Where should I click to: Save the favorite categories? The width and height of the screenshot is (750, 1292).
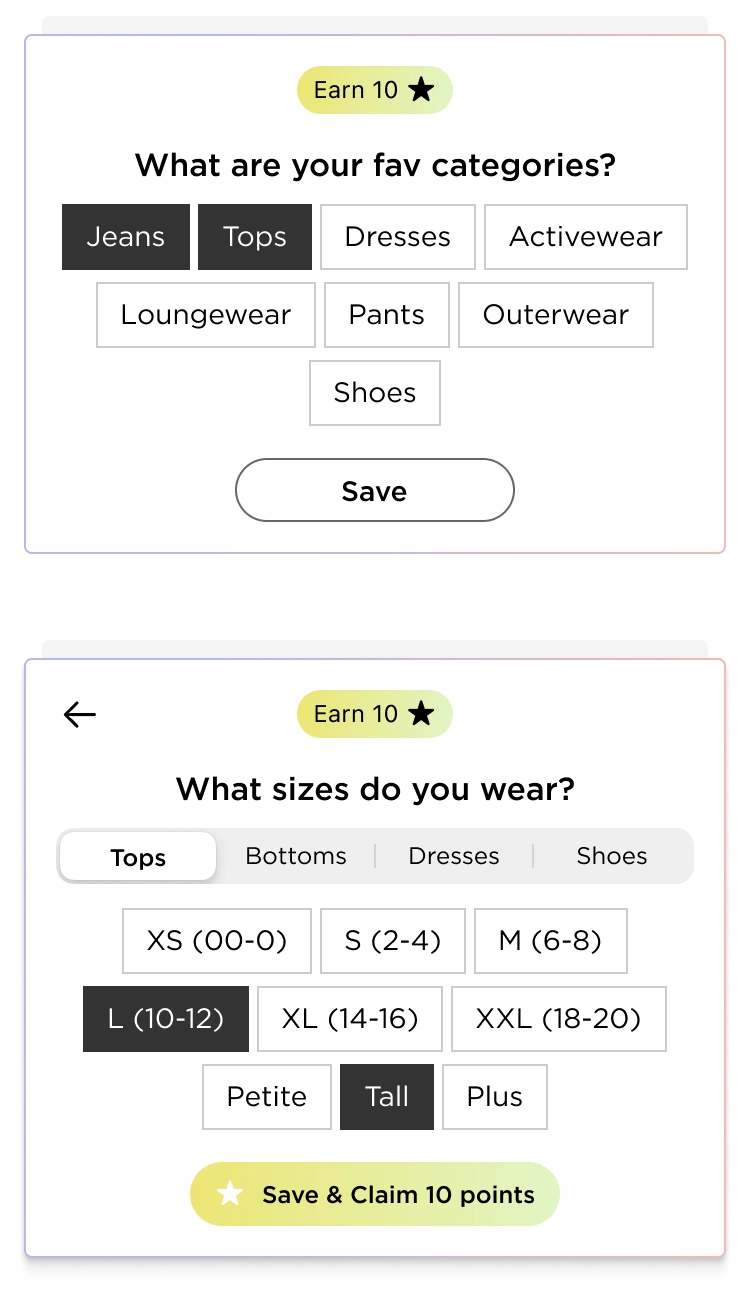pyautogui.click(x=374, y=491)
